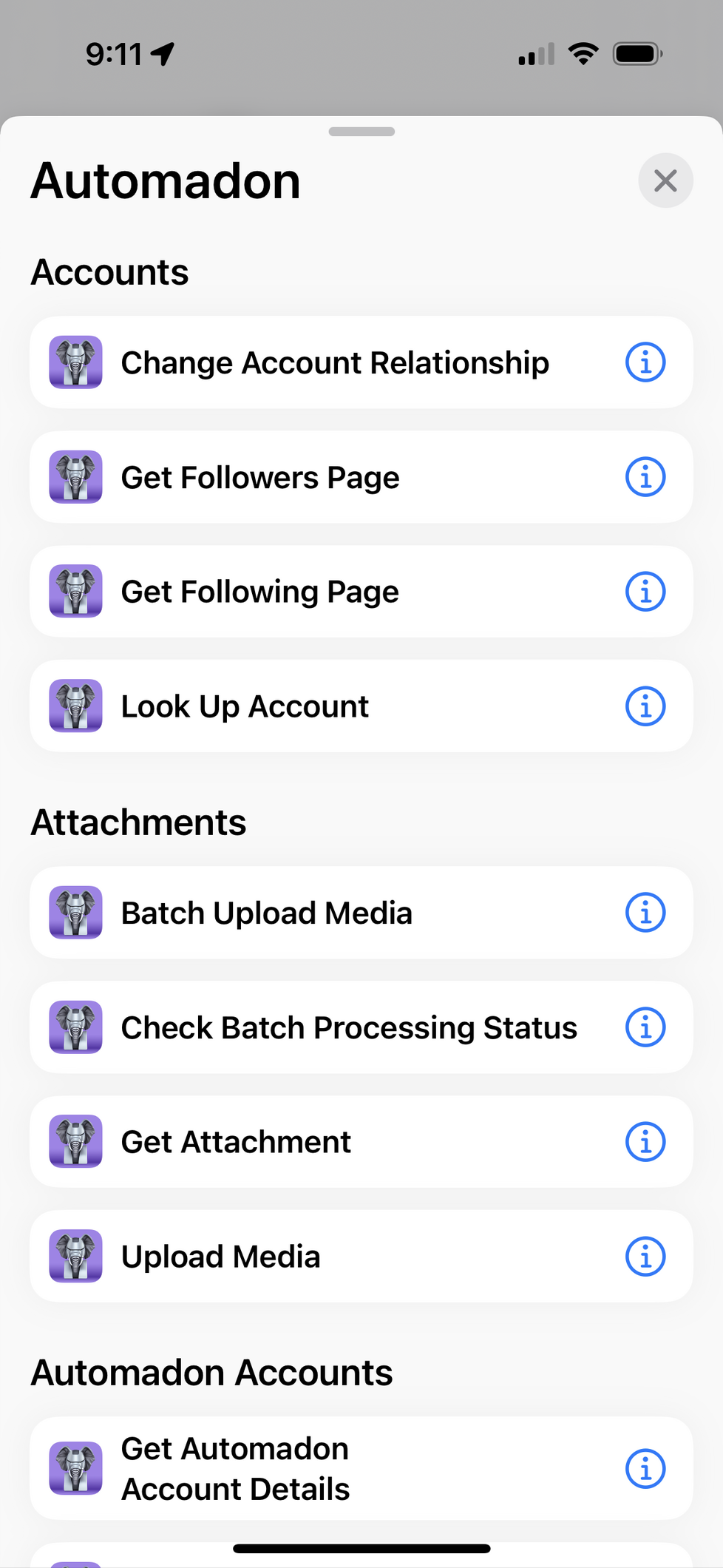
Task: Add the Get Followers Page action
Action: click(260, 477)
